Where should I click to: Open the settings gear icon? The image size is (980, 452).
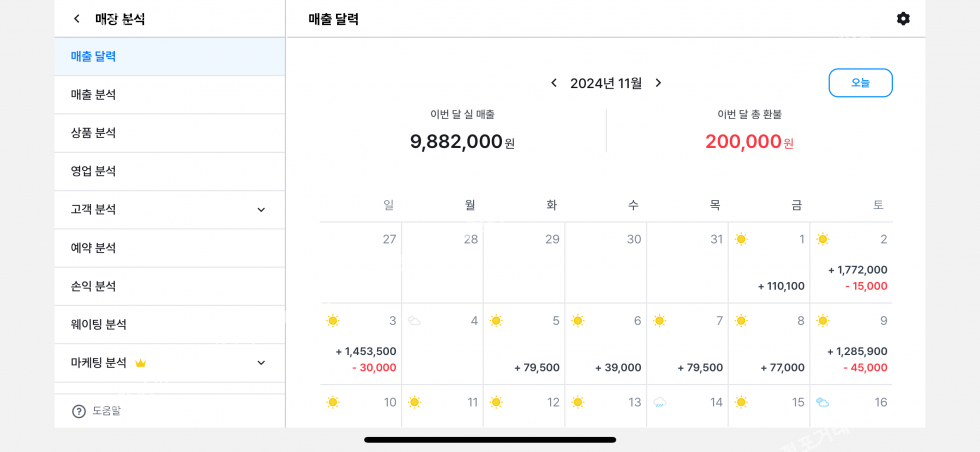pyautogui.click(x=903, y=19)
